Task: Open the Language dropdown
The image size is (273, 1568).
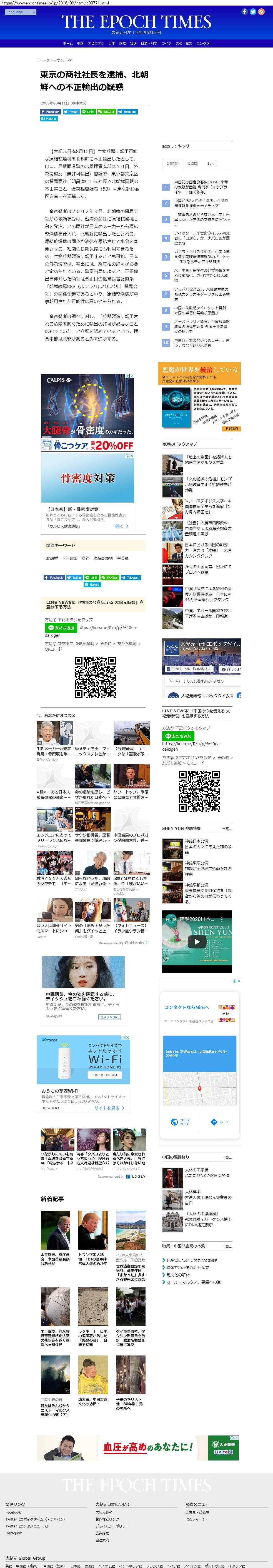Action: [20, 12]
